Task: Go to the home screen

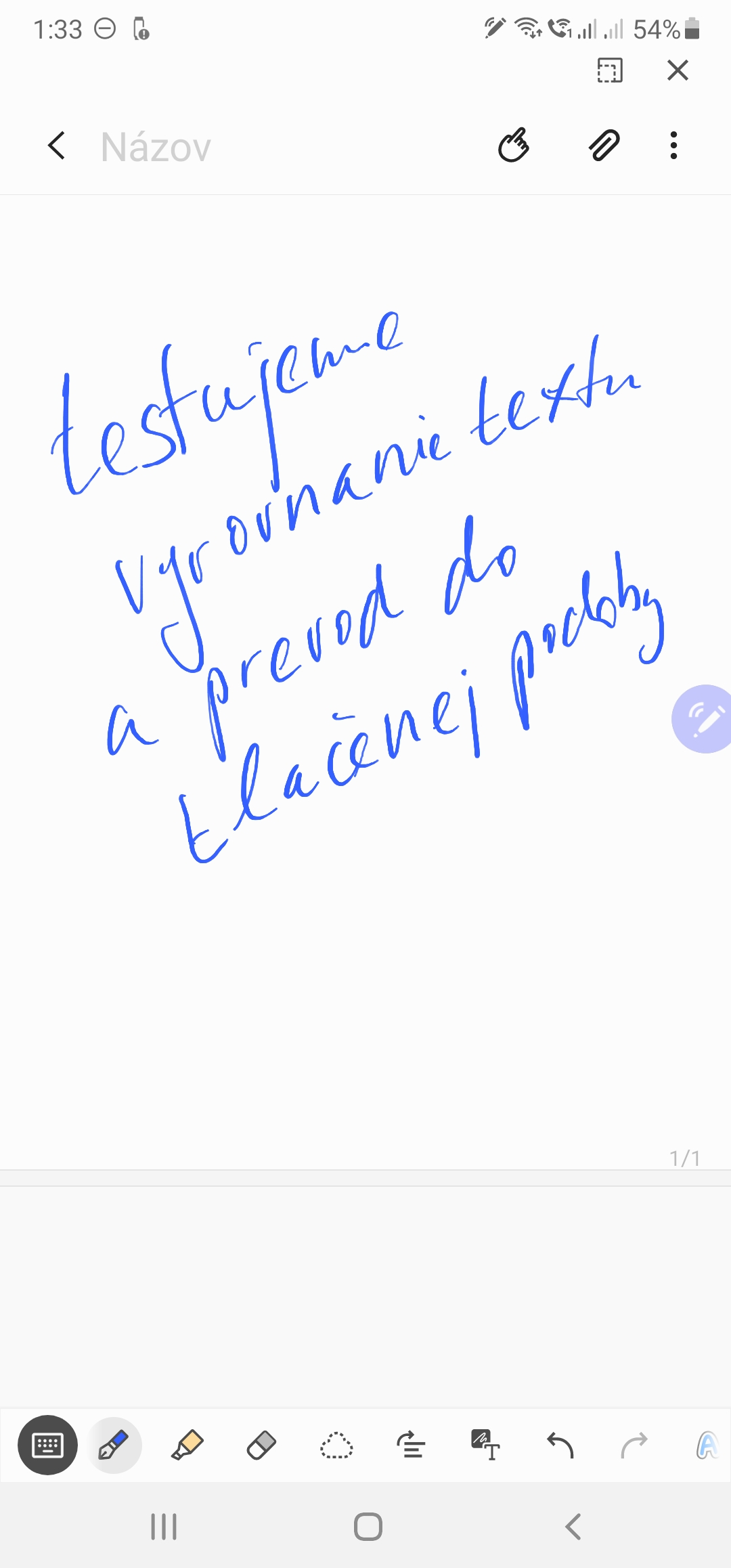Action: pos(368,1527)
